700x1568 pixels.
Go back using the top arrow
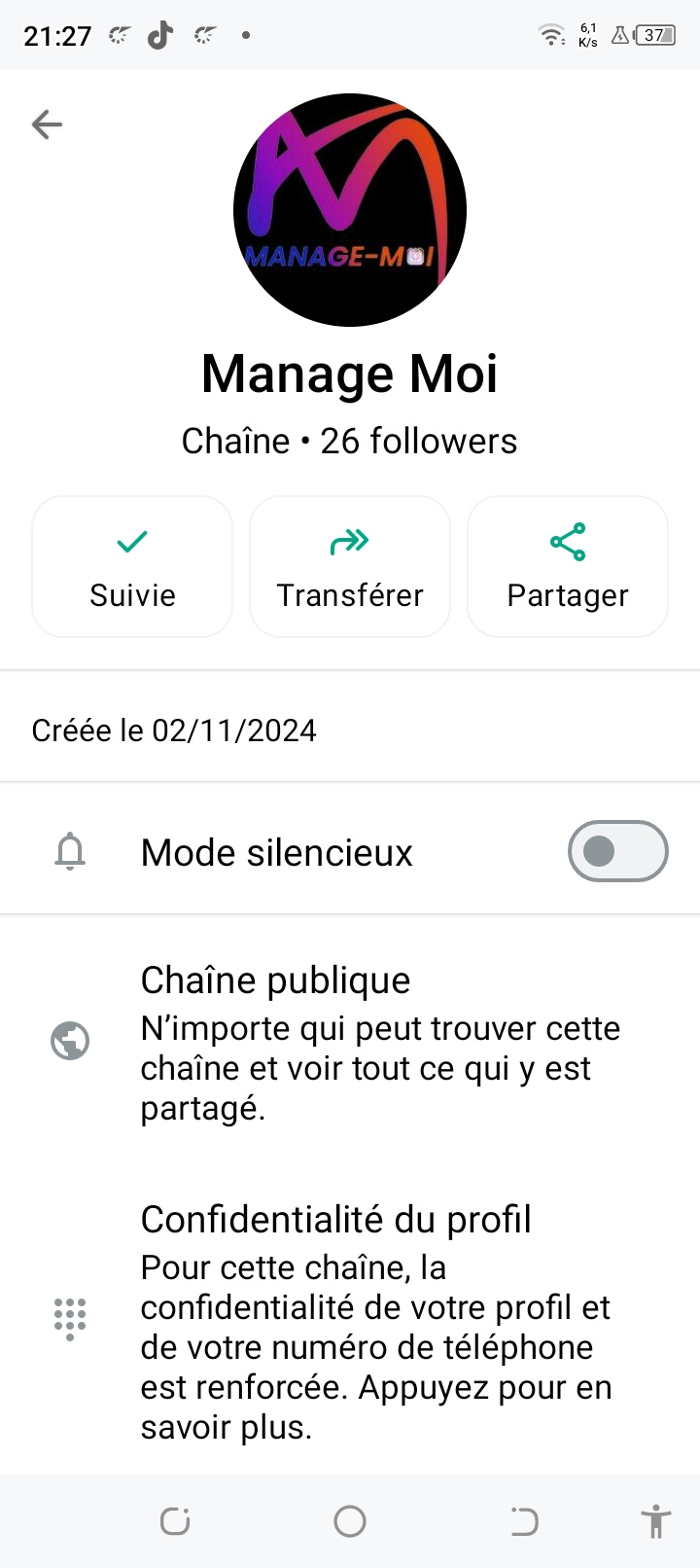[47, 125]
